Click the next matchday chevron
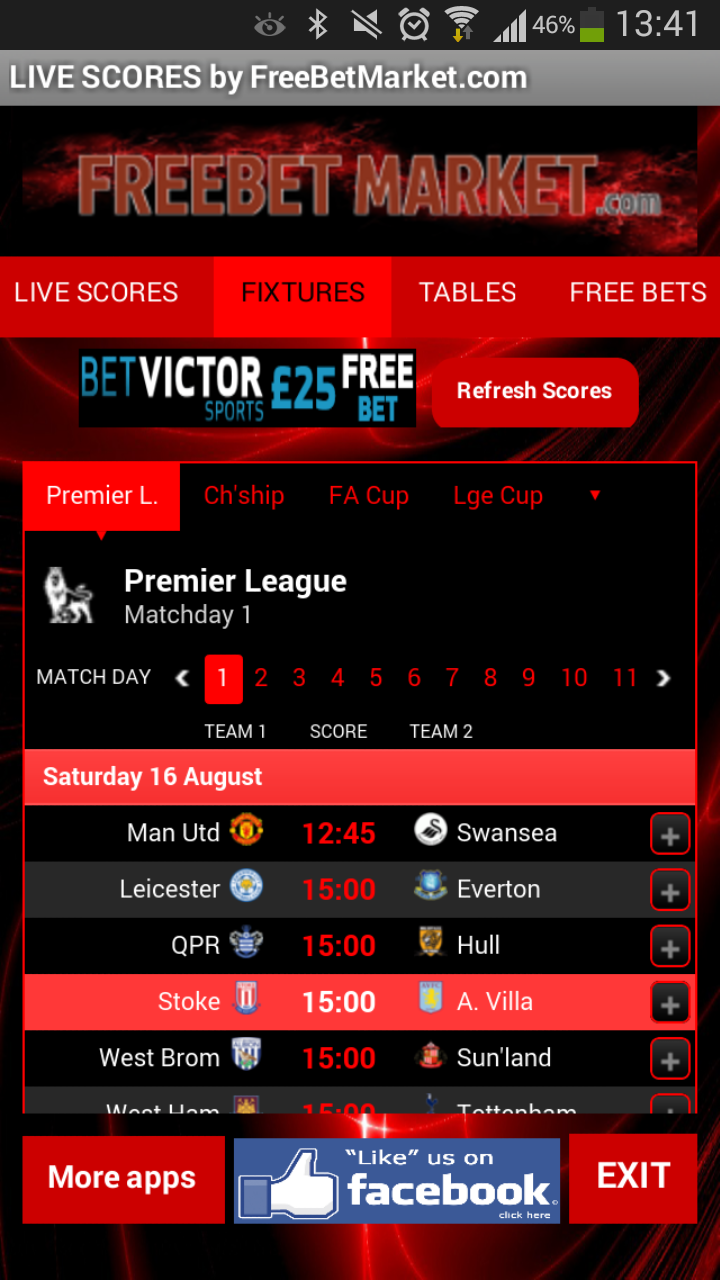The height and width of the screenshot is (1280, 720). tap(663, 677)
